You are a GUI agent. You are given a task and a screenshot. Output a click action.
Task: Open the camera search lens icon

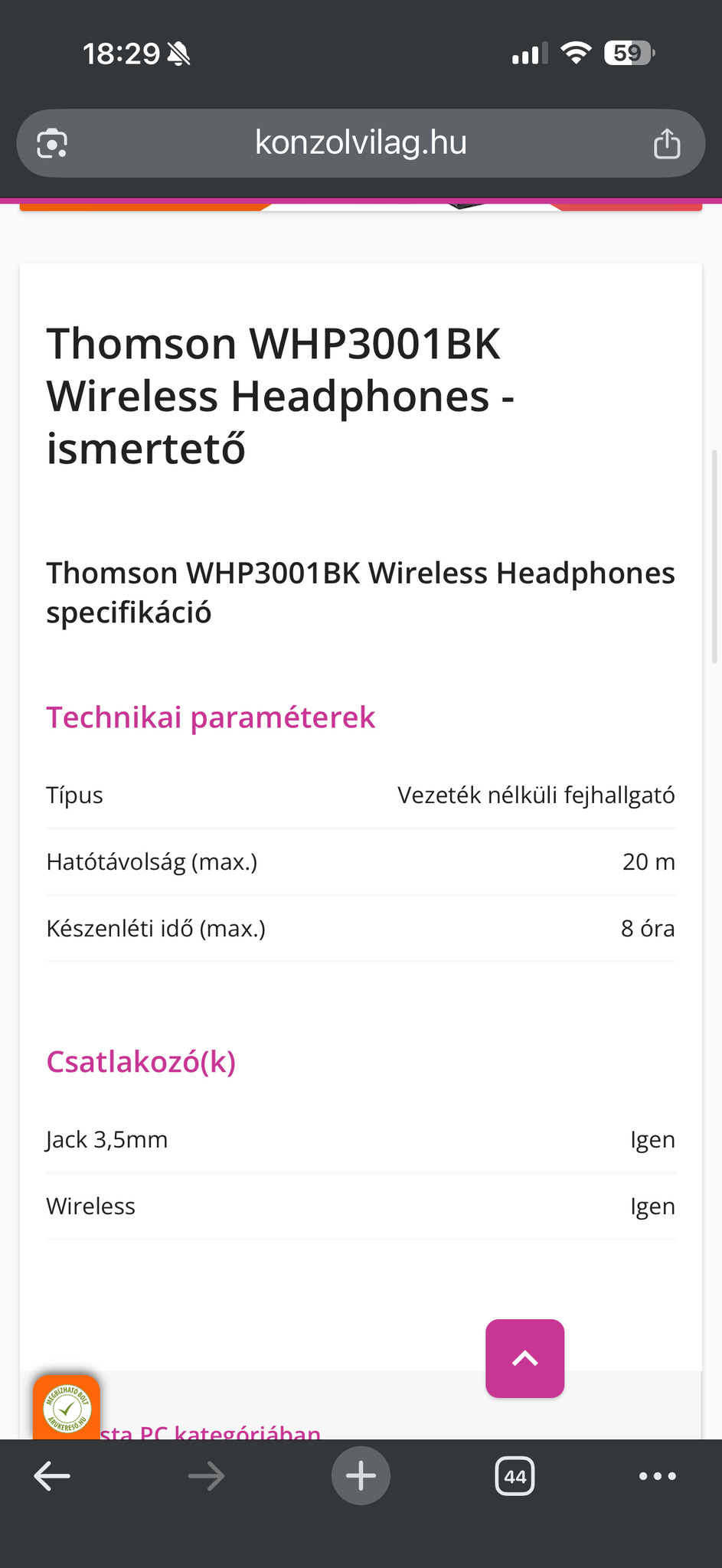(52, 144)
